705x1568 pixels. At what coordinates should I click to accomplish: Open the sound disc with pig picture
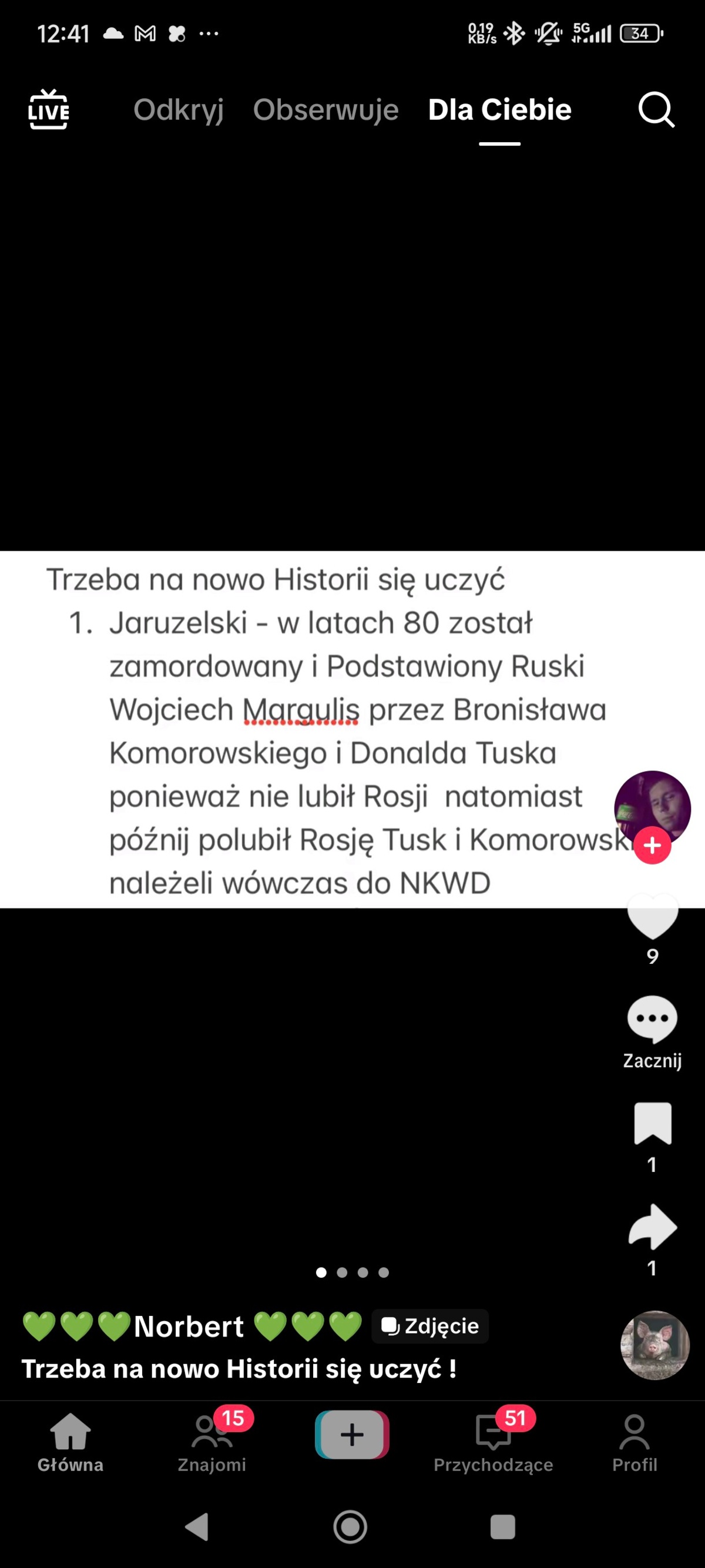654,1345
